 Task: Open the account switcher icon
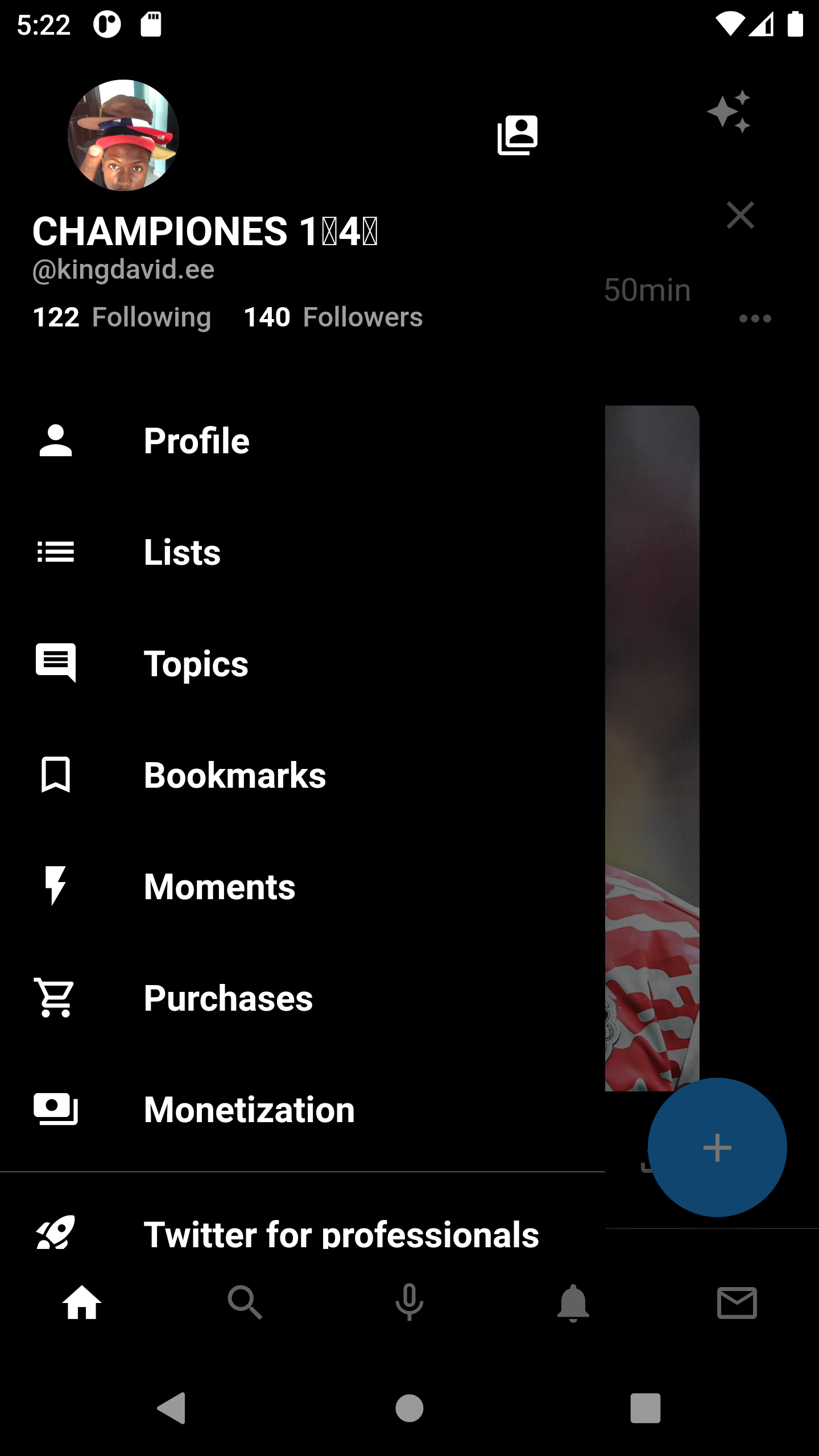517,135
